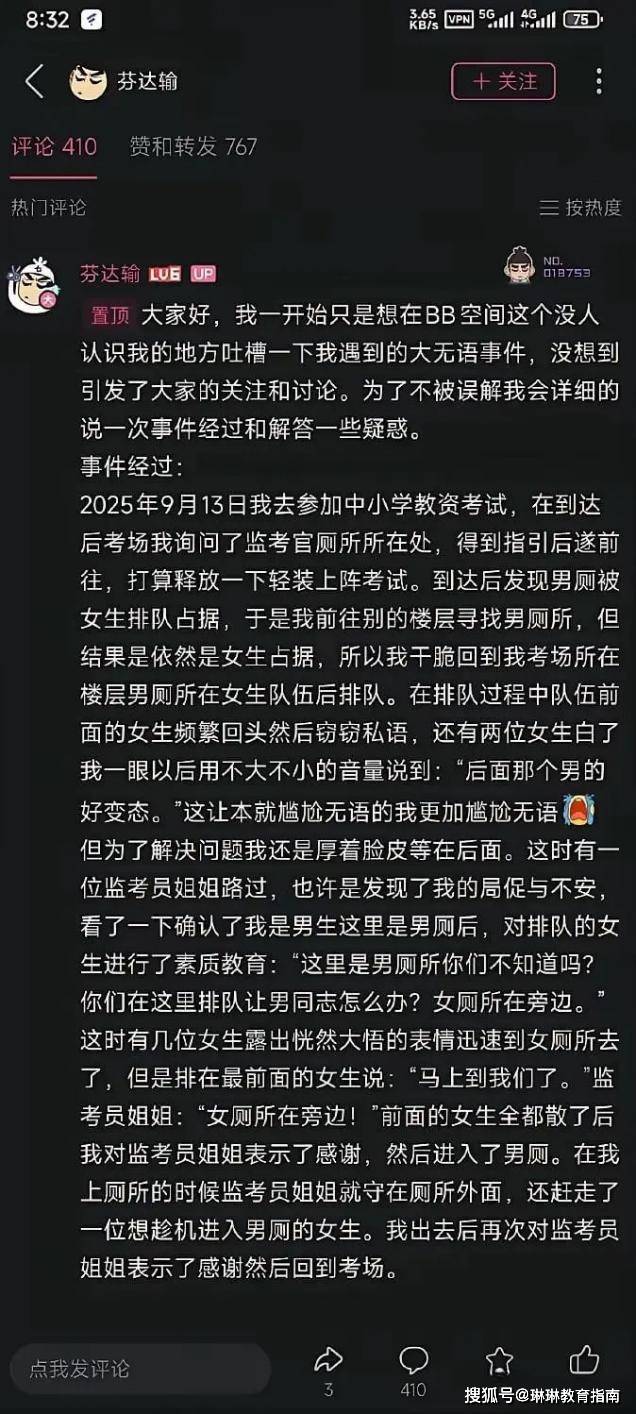636x1414 pixels.
Task: Tap the 关注 follow button
Action: pyautogui.click(x=503, y=81)
